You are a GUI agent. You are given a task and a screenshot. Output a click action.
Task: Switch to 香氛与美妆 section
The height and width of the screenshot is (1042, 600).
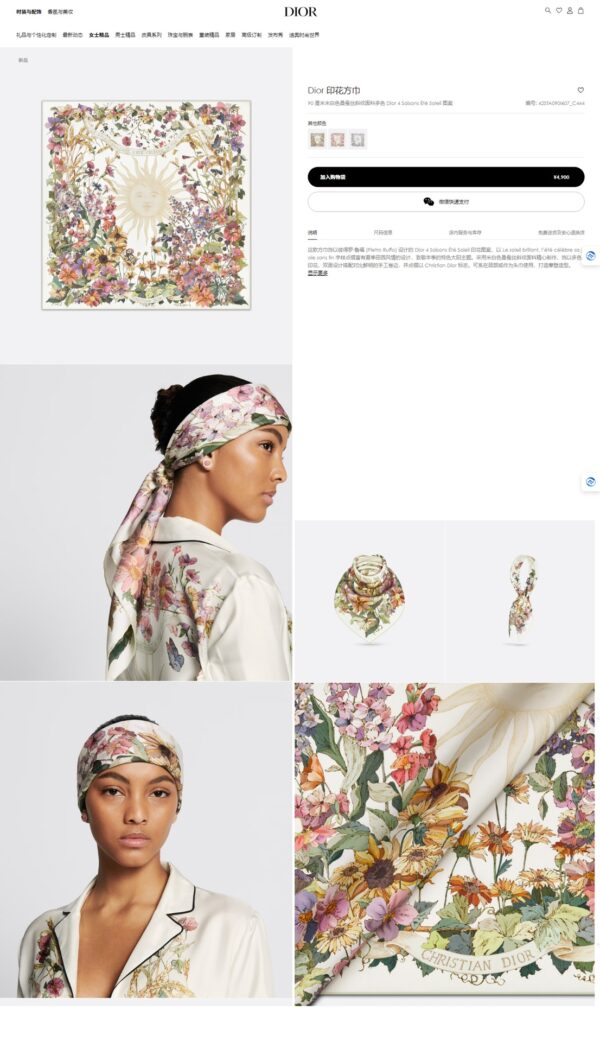click(60, 12)
